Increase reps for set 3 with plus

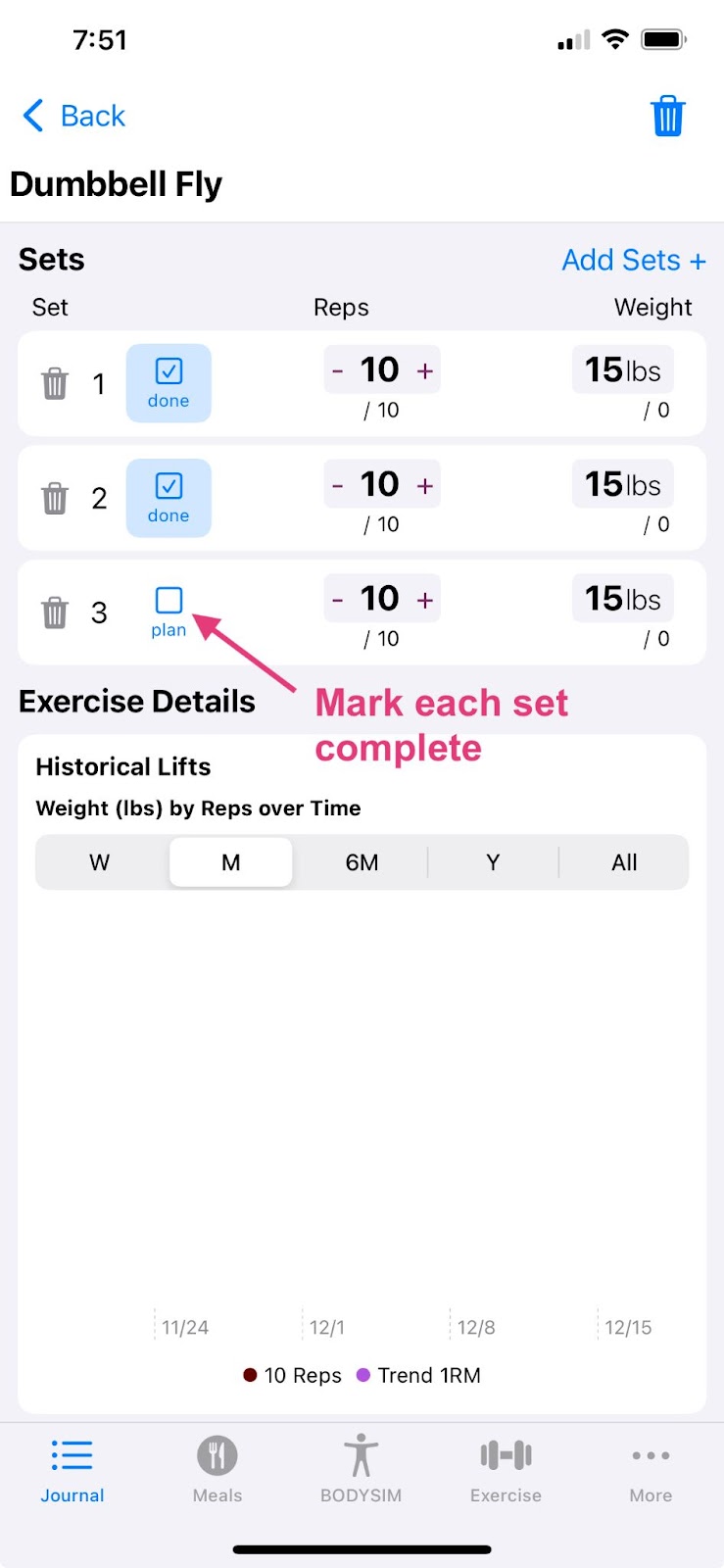pos(425,600)
